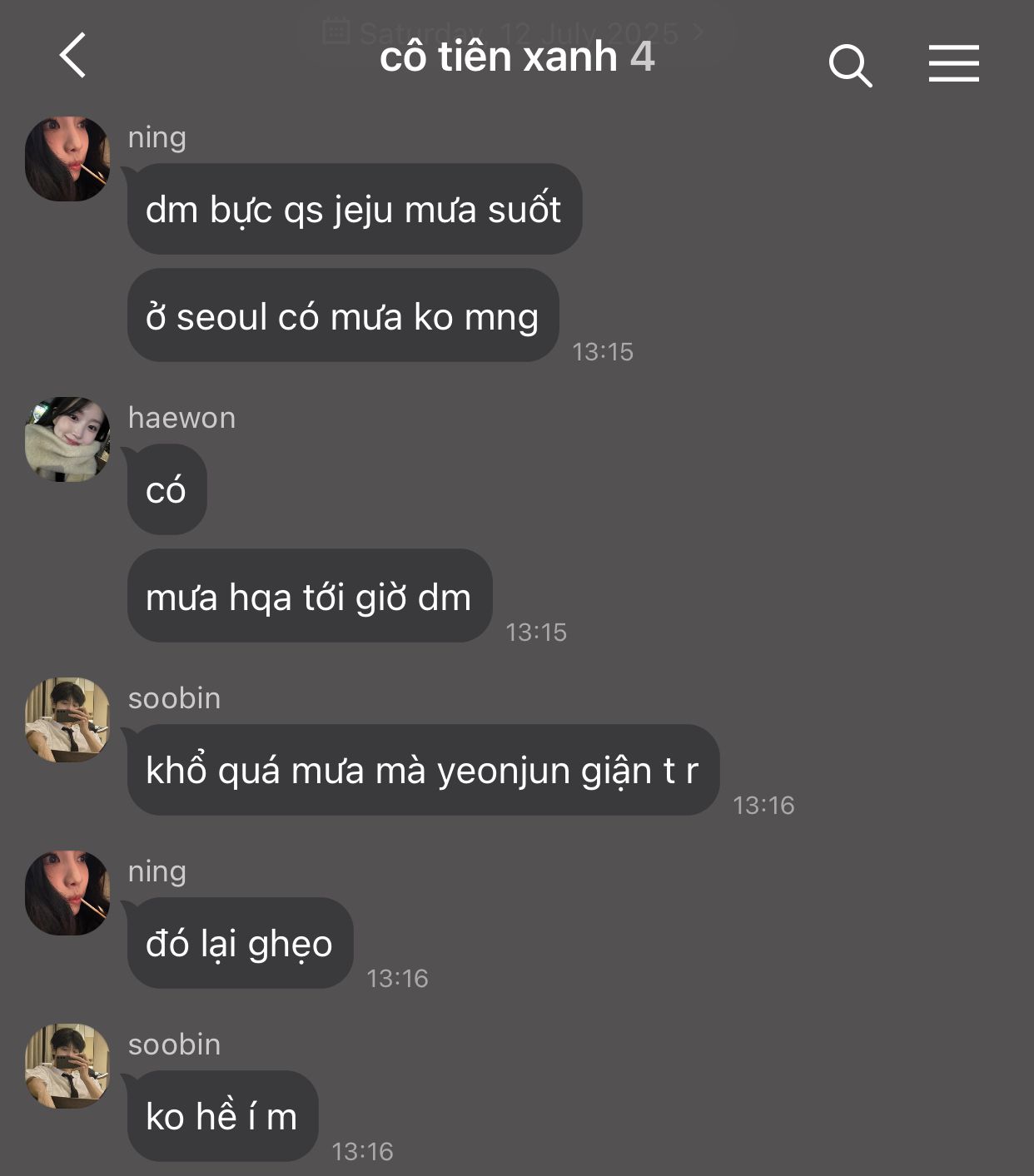1034x1176 pixels.
Task: Open the Saturday, 12 July 2025 date picker
Action: (x=513, y=32)
